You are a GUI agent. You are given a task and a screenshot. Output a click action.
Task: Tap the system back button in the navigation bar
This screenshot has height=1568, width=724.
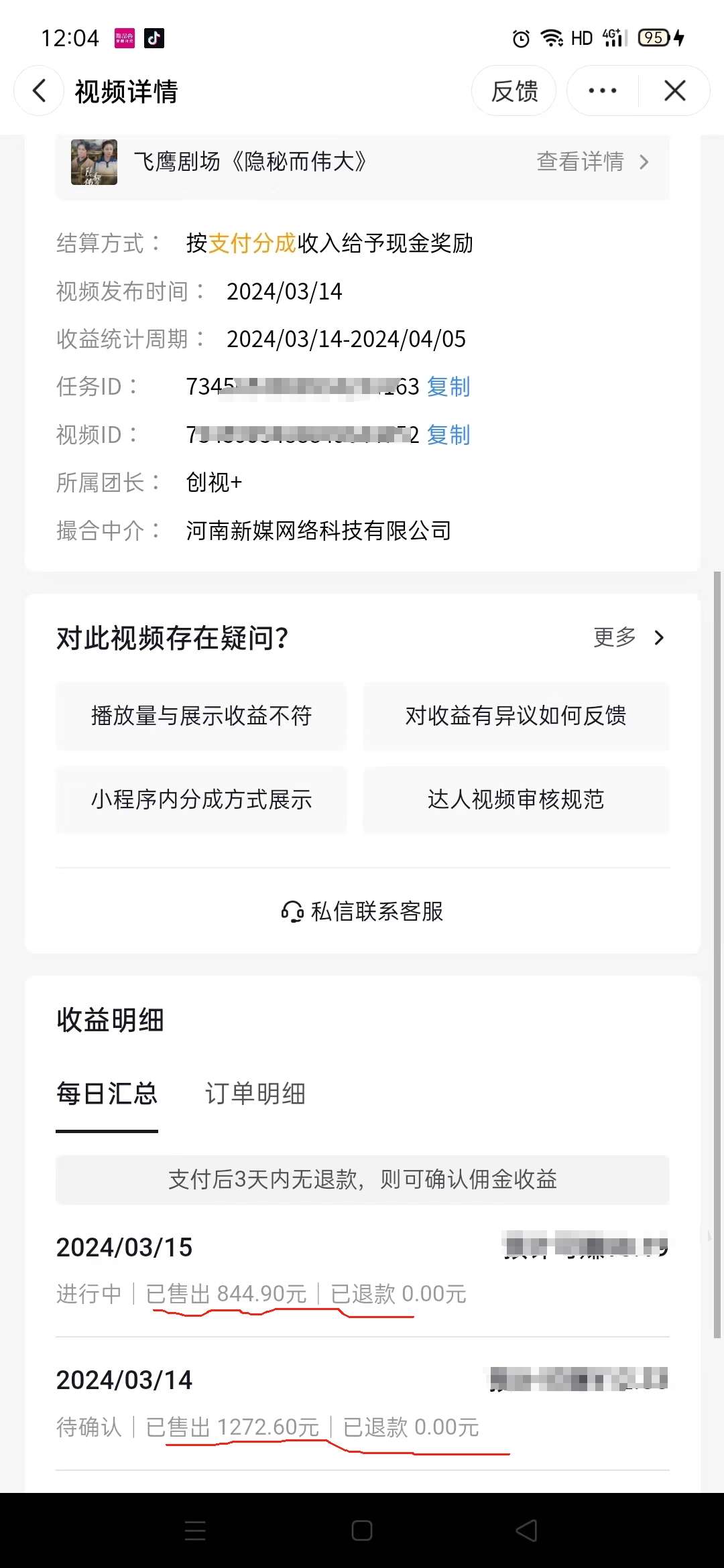pos(527,1530)
